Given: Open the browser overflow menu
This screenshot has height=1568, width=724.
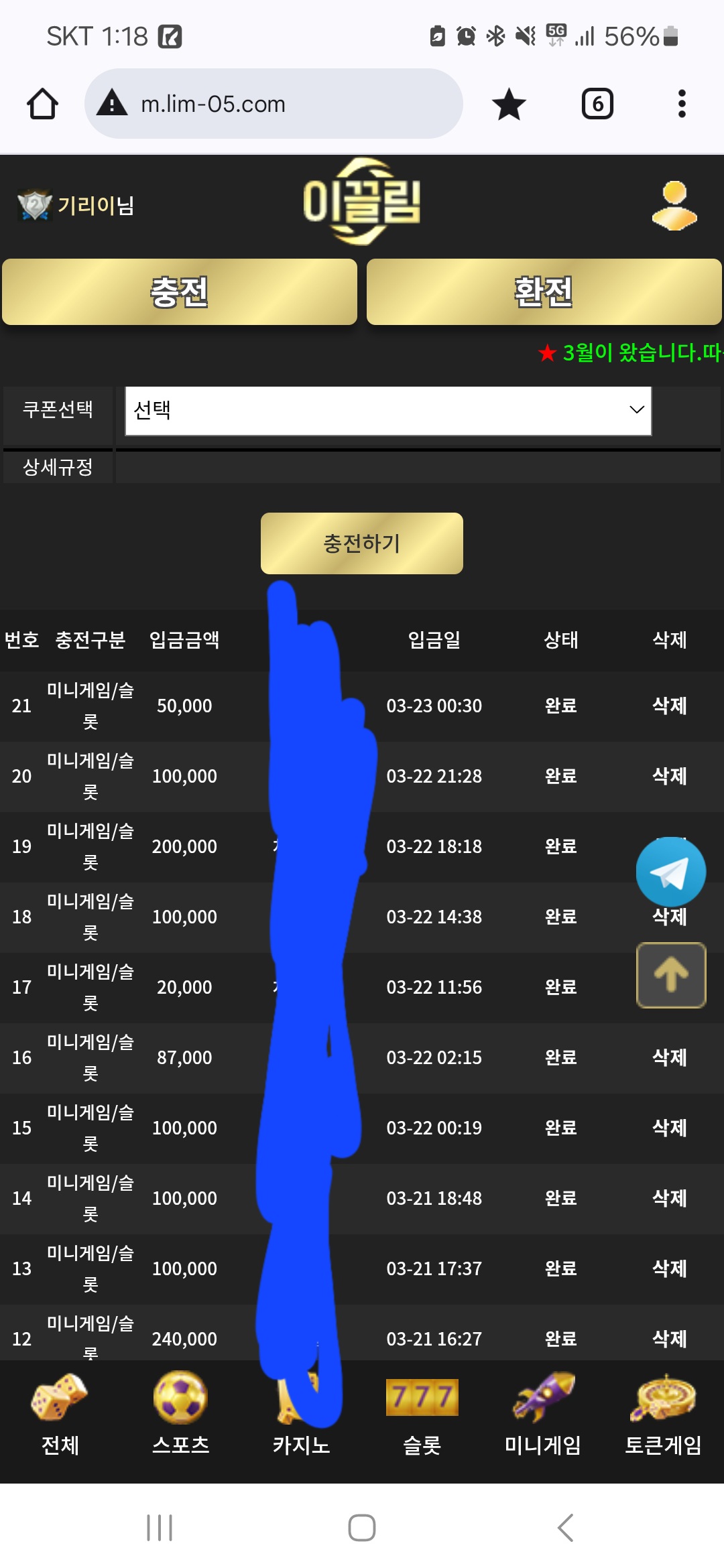Looking at the screenshot, I should [x=682, y=104].
